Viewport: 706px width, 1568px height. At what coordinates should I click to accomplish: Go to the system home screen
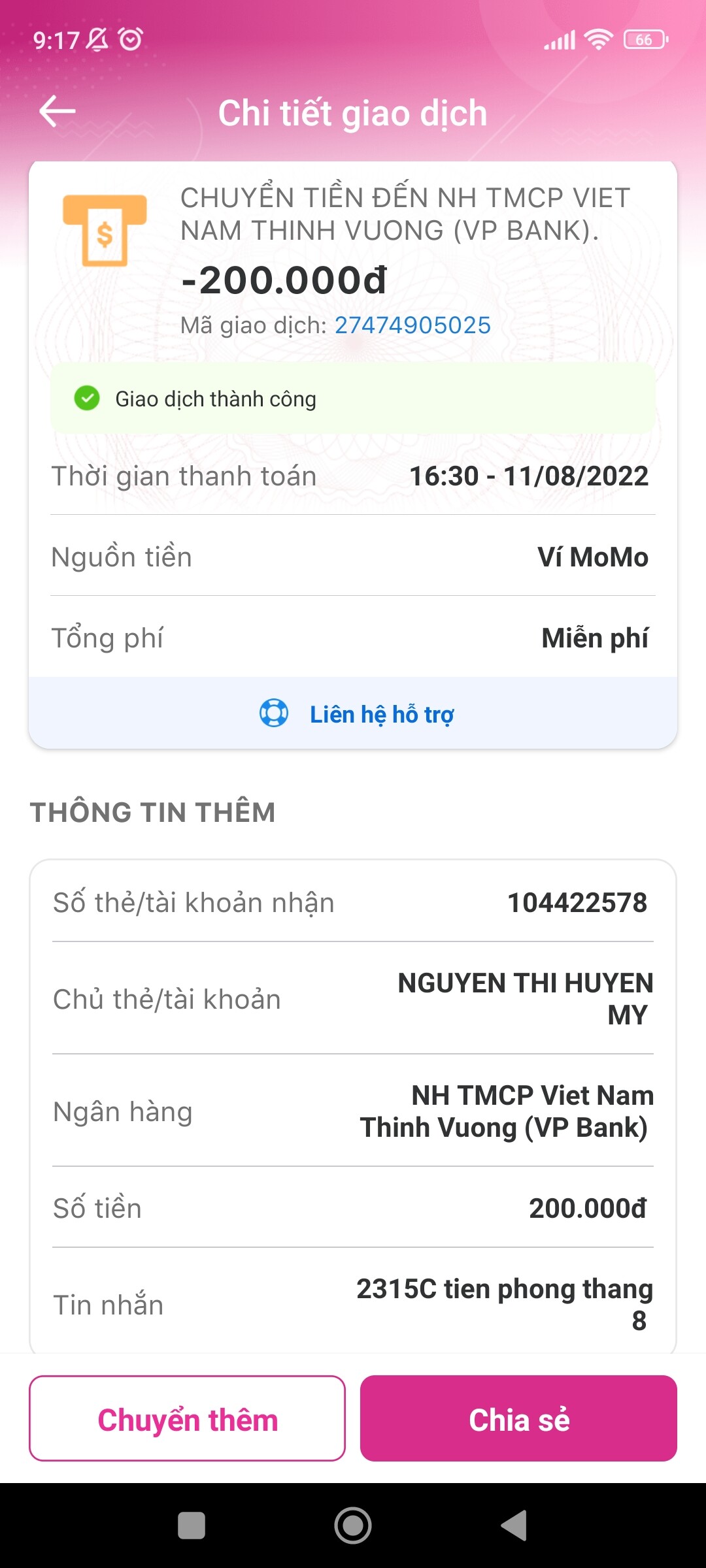[353, 1526]
